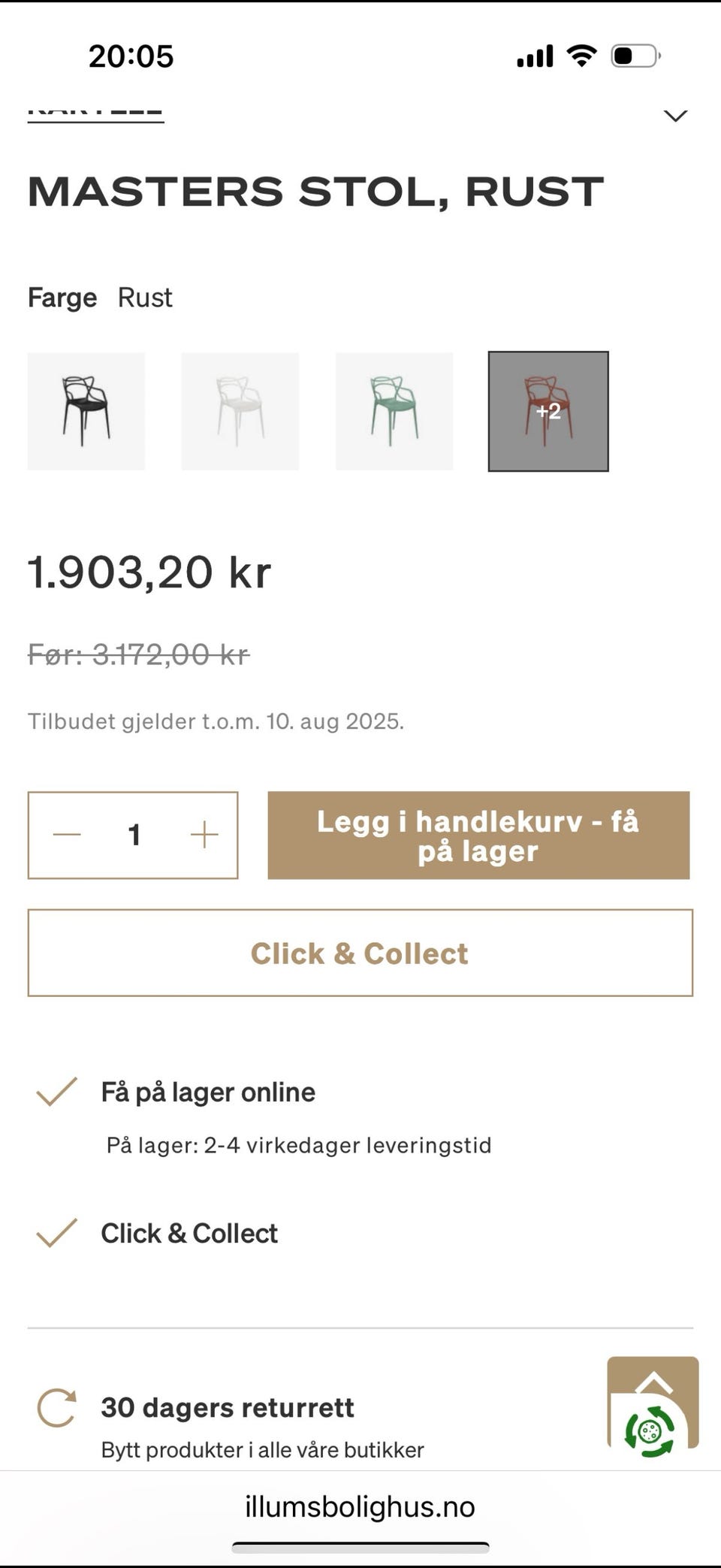
Task: Click the checkmark beside Click & Collect
Action: 57,1232
